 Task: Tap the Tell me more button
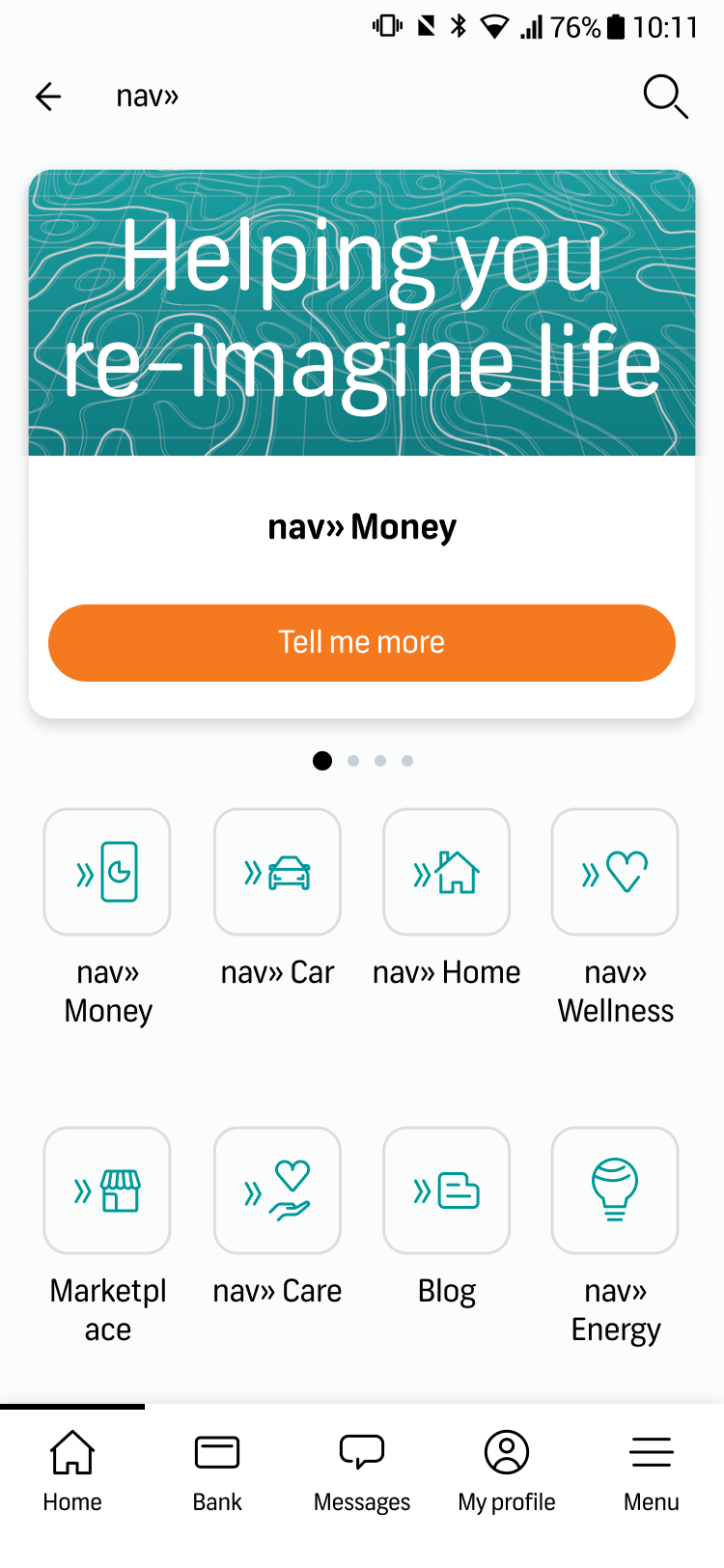tap(362, 643)
